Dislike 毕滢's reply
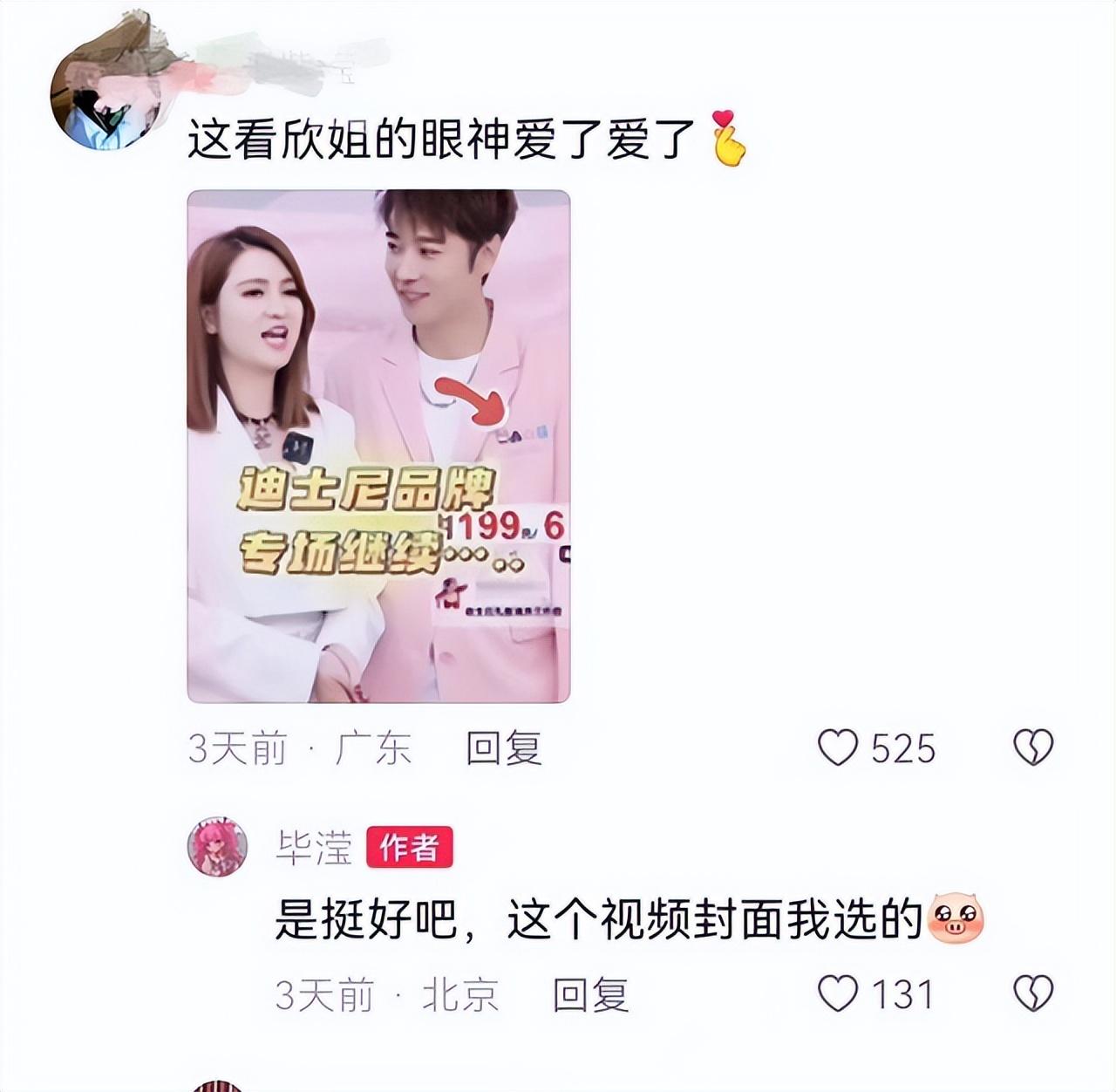 coord(1033,993)
